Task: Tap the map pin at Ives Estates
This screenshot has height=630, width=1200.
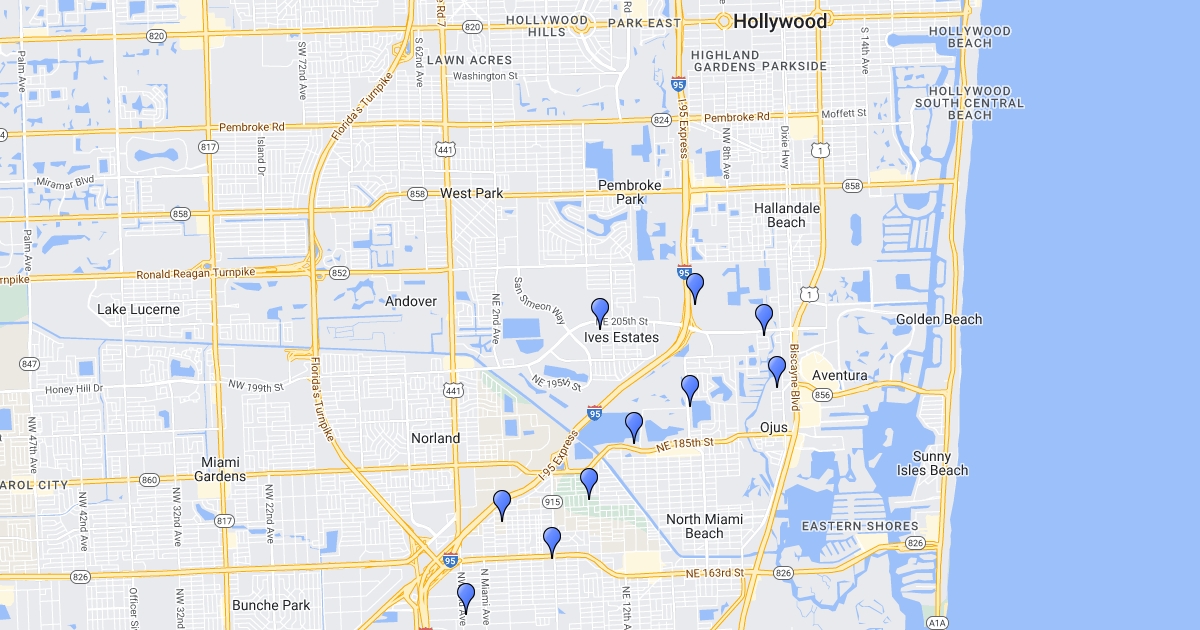Action: [x=600, y=311]
